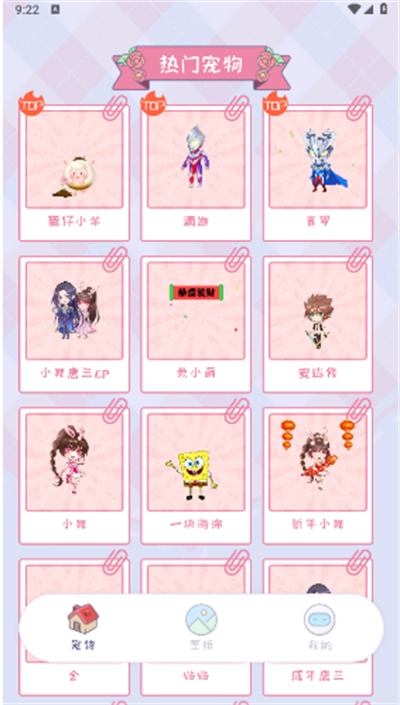
Task: Open the 一块海绵 SpongeBob card
Action: (x=196, y=476)
